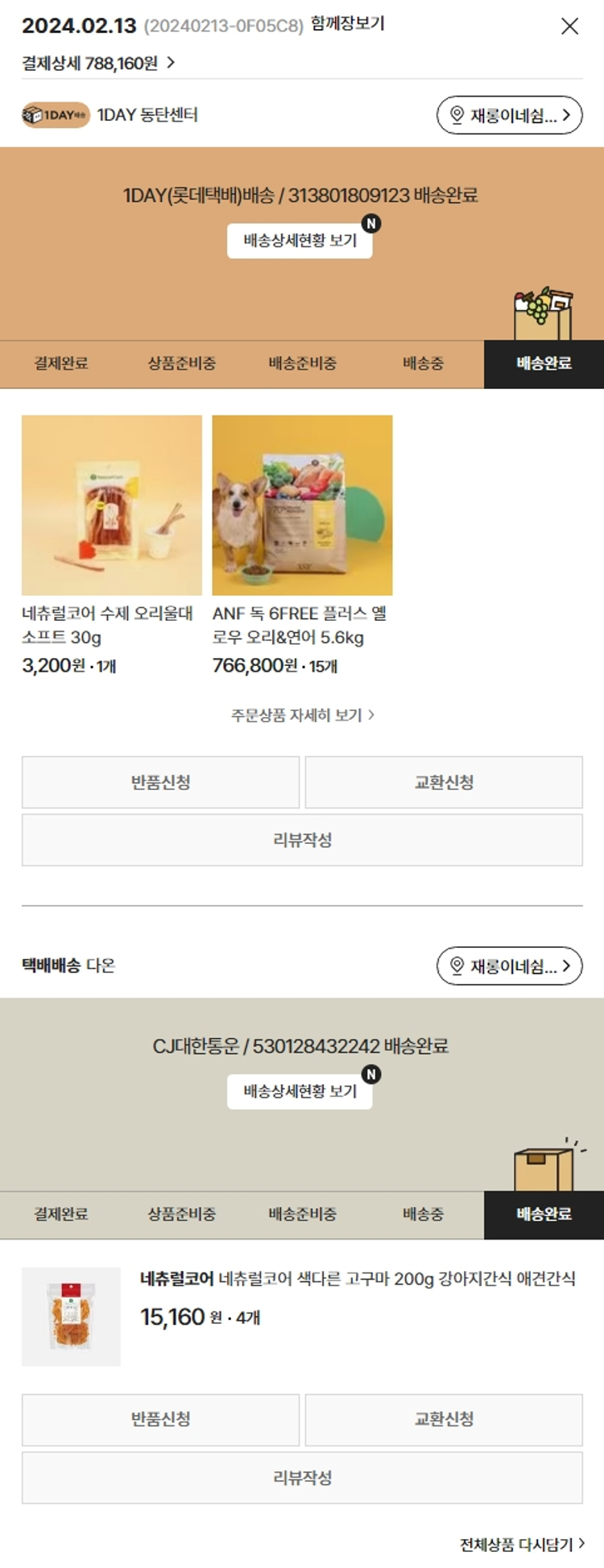Expand 주문상품 자세히 보기
The image size is (604, 1568).
302,715
